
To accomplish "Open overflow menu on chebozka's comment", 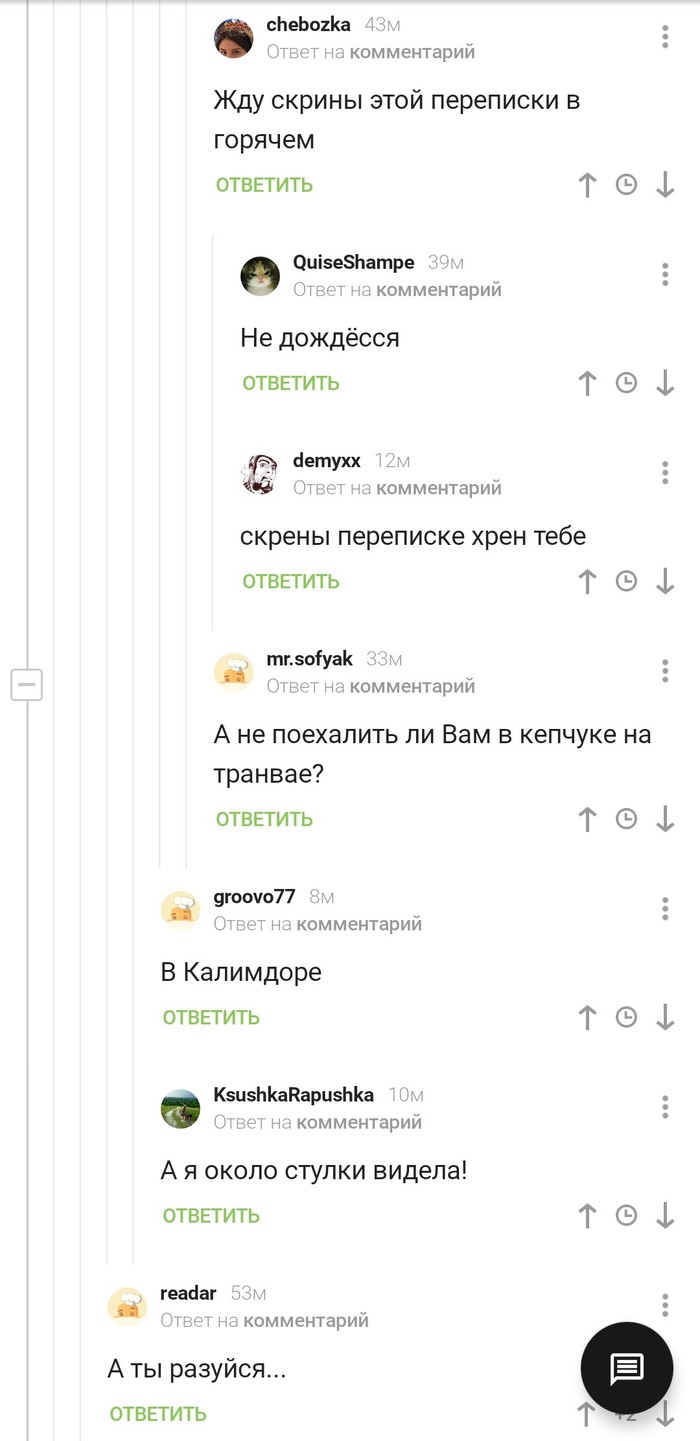I will [x=665, y=38].
